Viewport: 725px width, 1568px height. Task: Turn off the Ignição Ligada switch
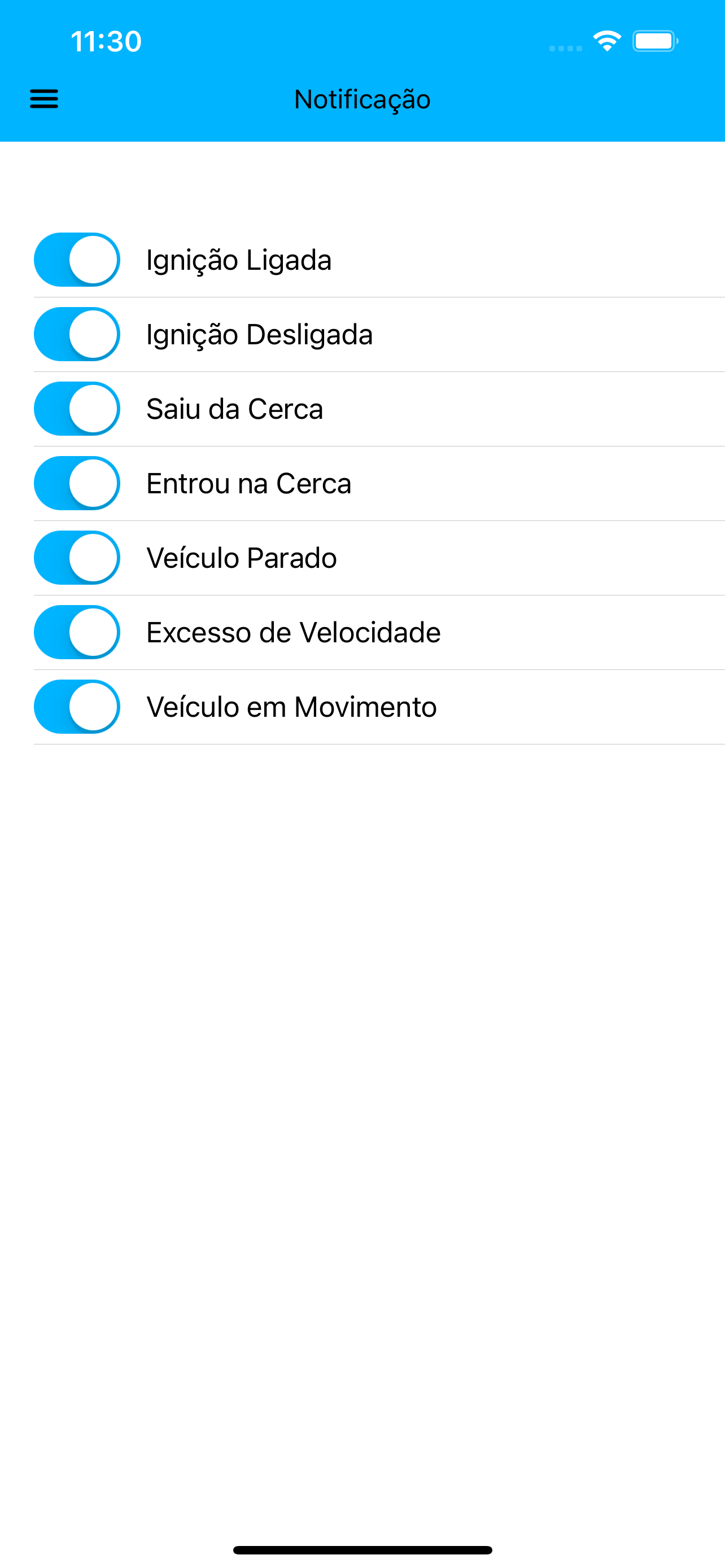coord(77,260)
